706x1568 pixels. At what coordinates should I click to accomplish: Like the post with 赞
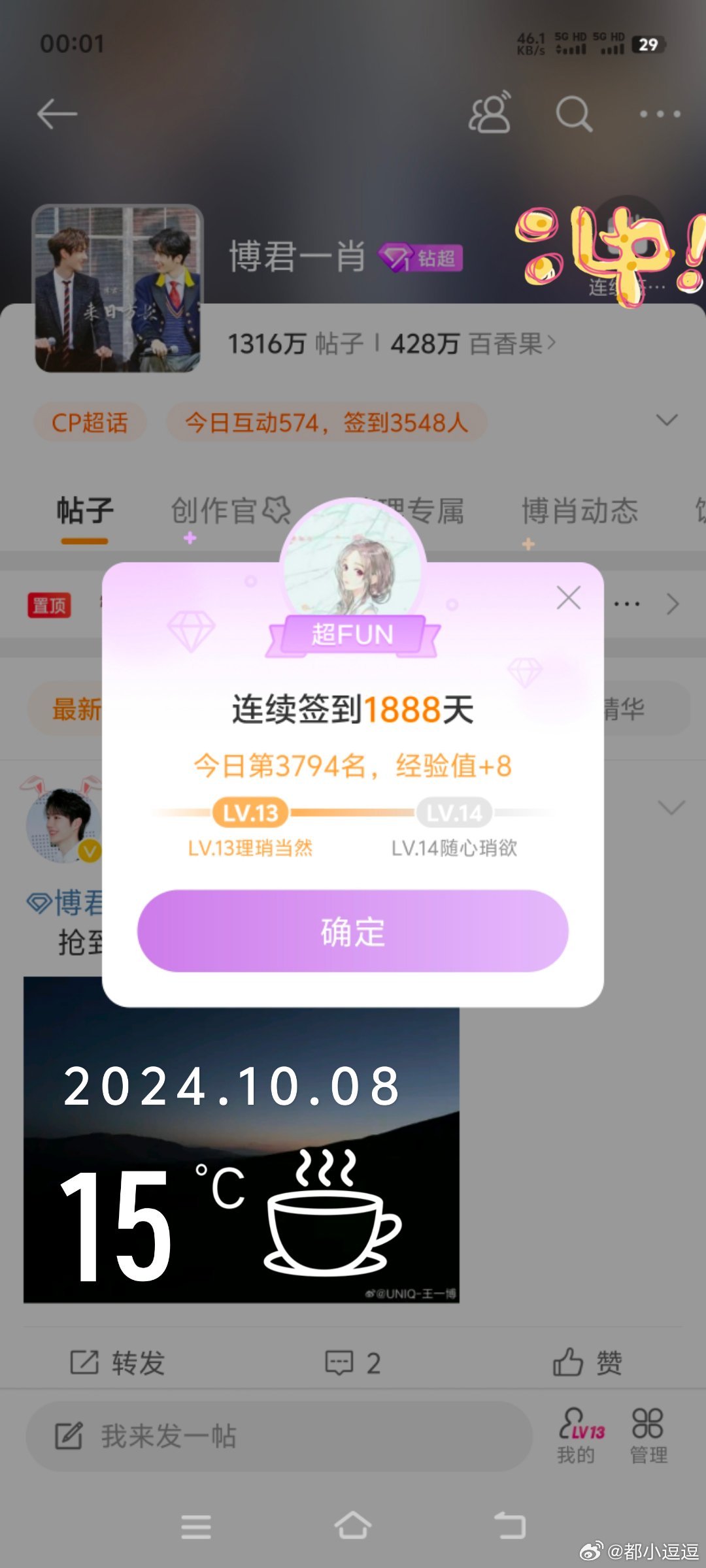(x=587, y=1363)
